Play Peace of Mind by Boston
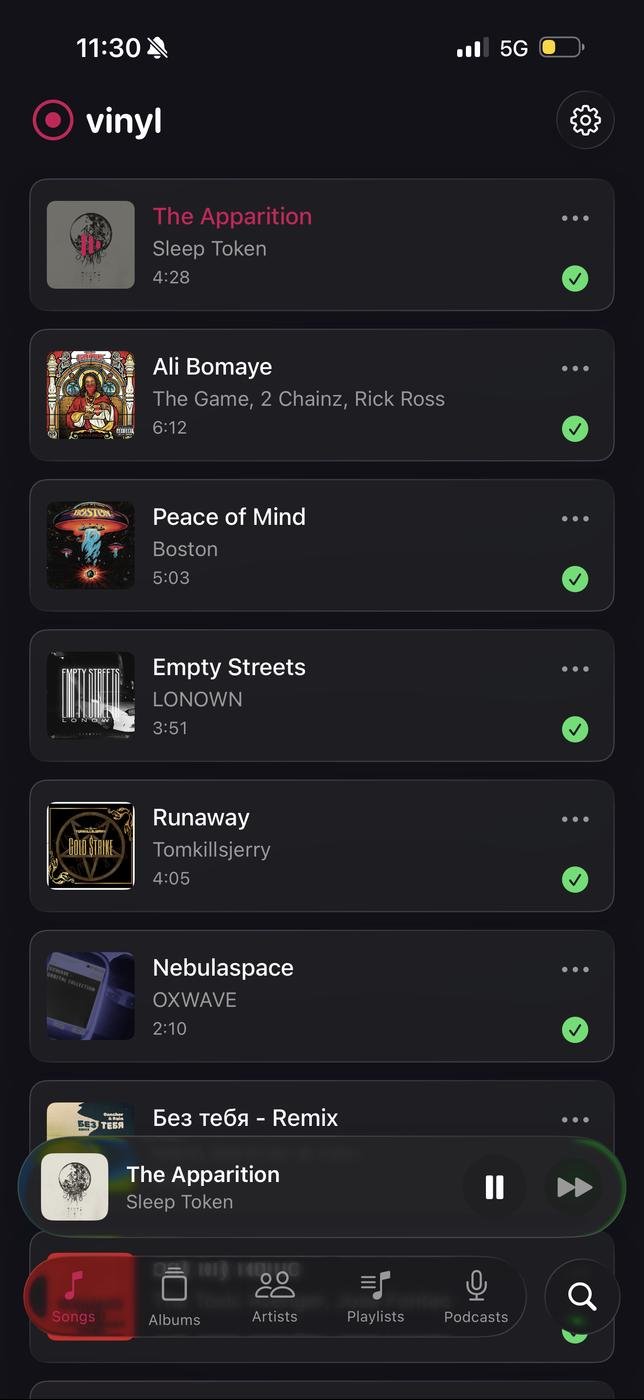 300,546
